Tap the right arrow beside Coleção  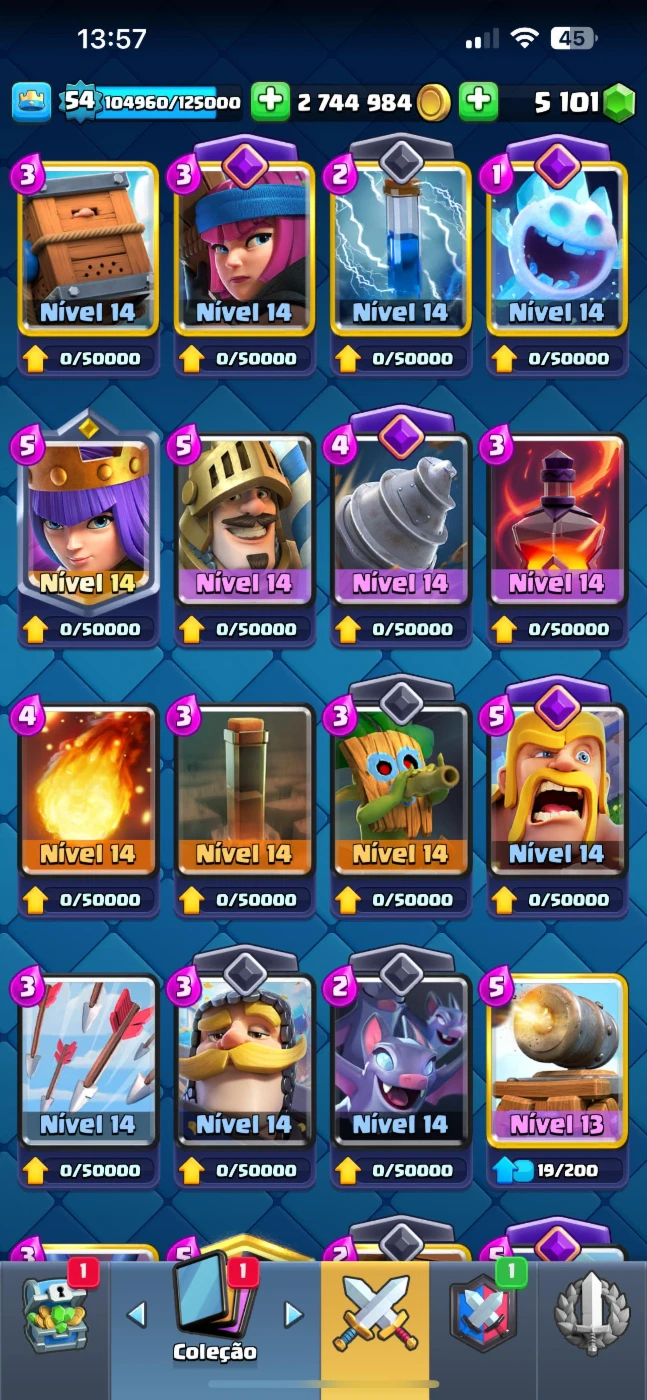(x=293, y=1313)
